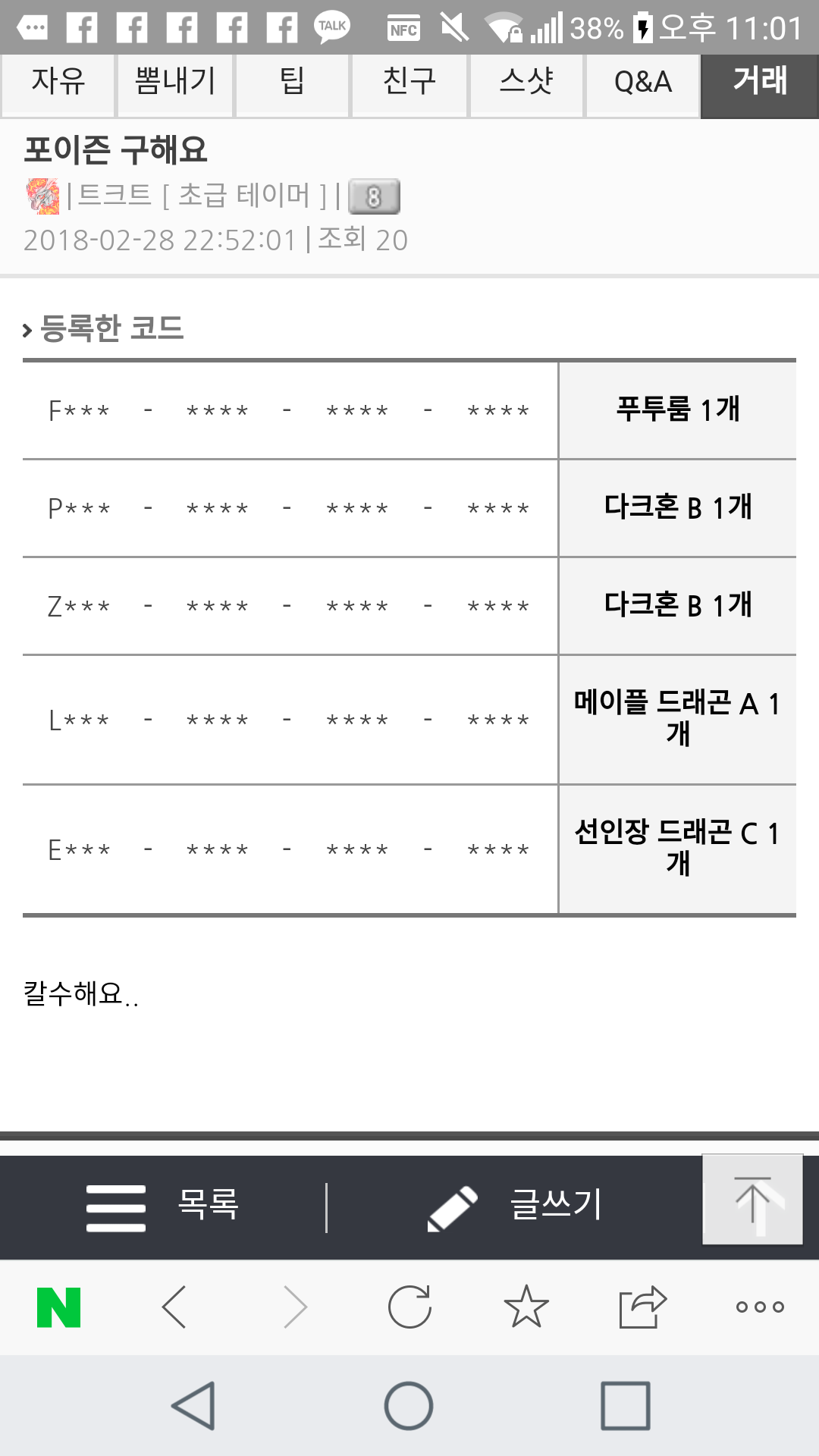Image resolution: width=819 pixels, height=1456 pixels.
Task: Go back to the previous page in the browser
Action: (x=174, y=1307)
